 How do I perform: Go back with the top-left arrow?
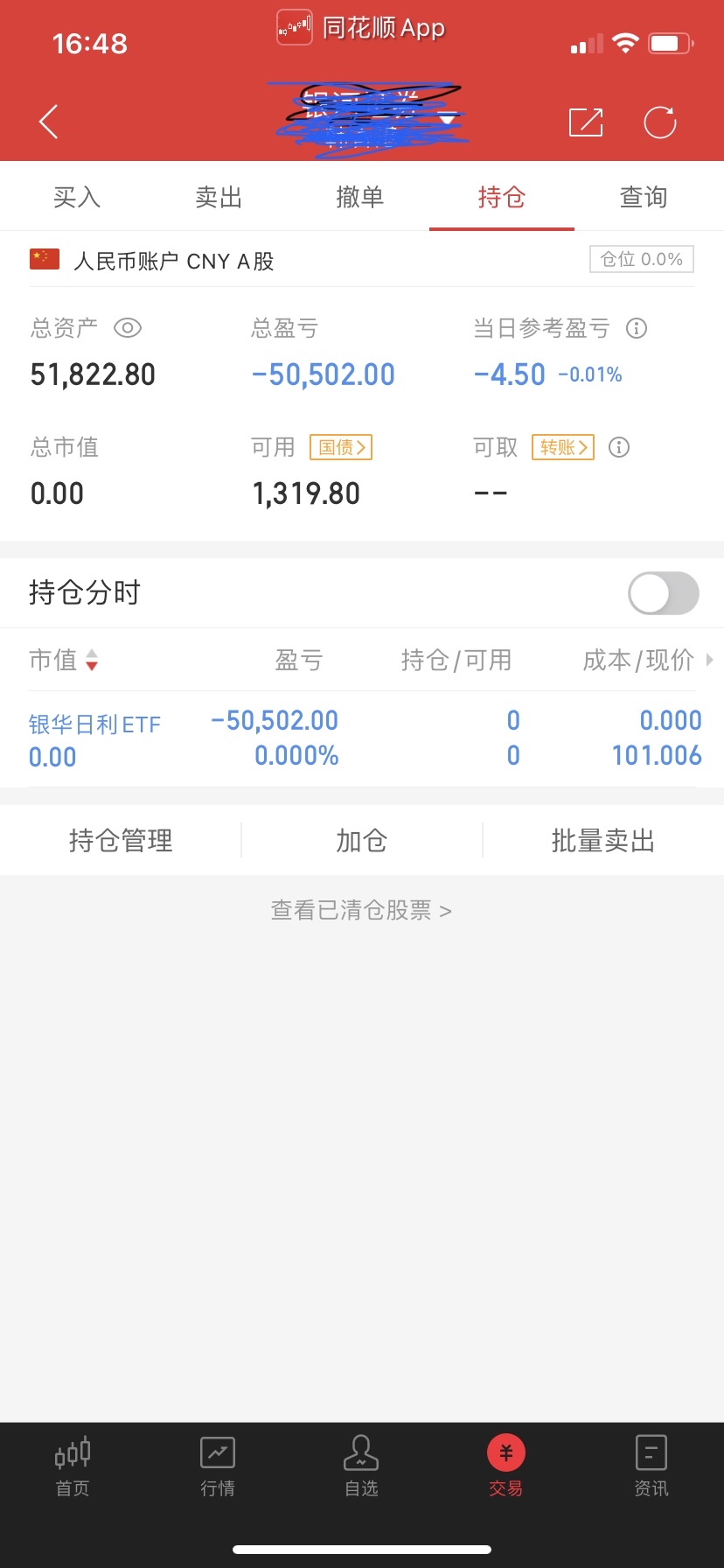(x=49, y=122)
